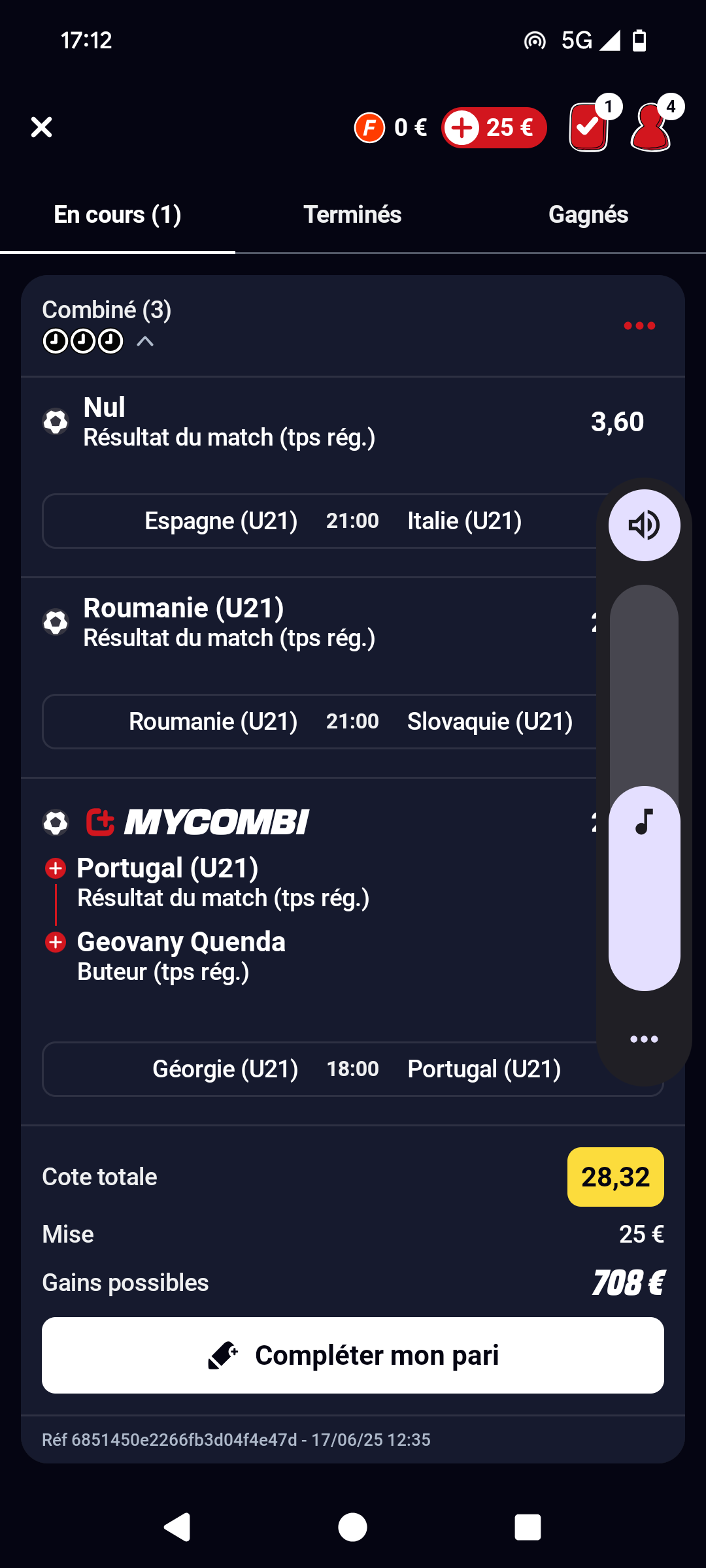This screenshot has height=1568, width=706.
Task: Open more volume settings via three dots
Action: tap(644, 1039)
